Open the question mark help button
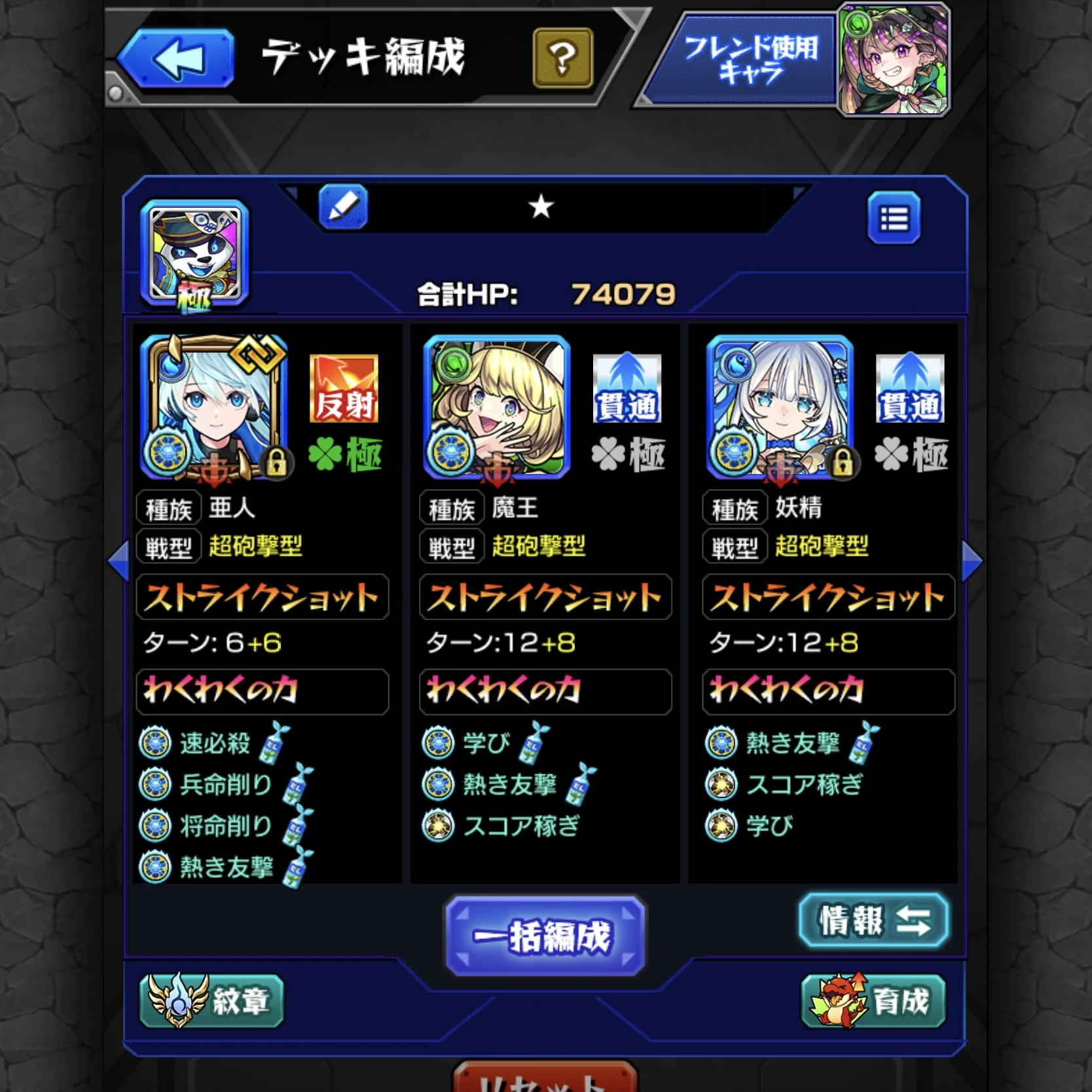This screenshot has width=1092, height=1092. coord(562,59)
